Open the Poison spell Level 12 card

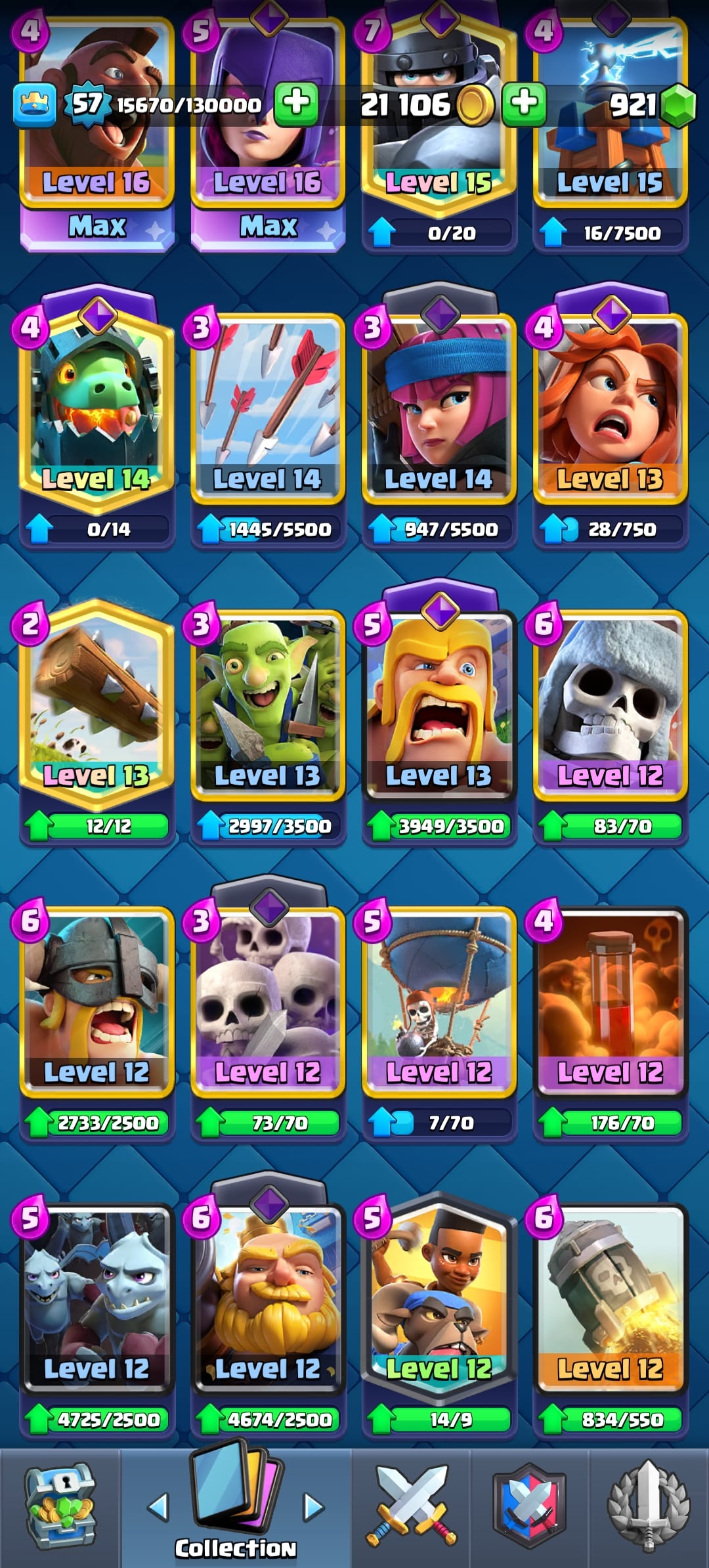click(610, 998)
